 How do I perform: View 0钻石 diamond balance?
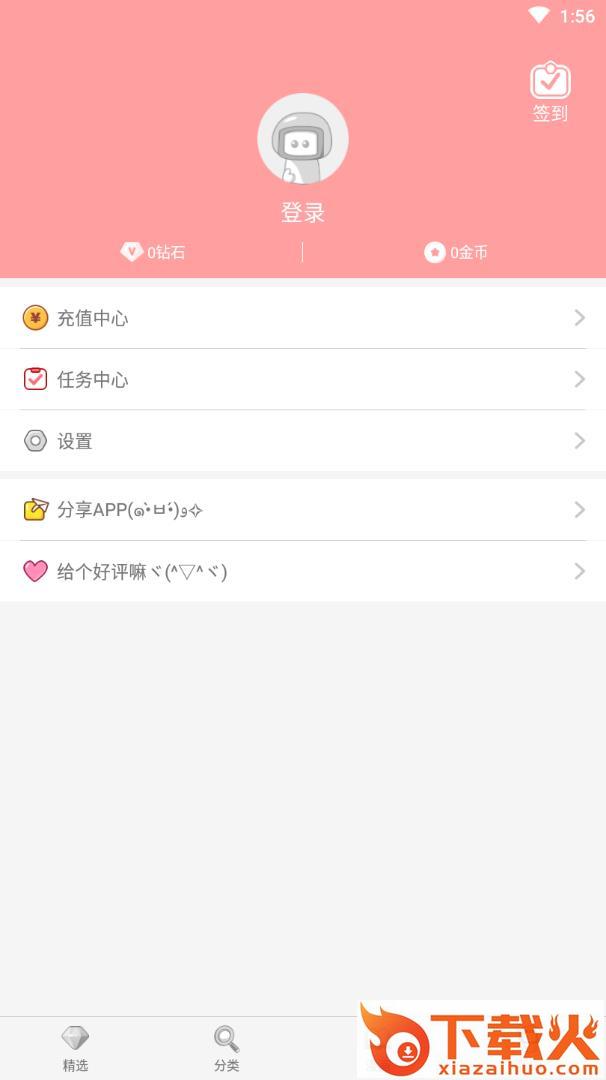[153, 252]
